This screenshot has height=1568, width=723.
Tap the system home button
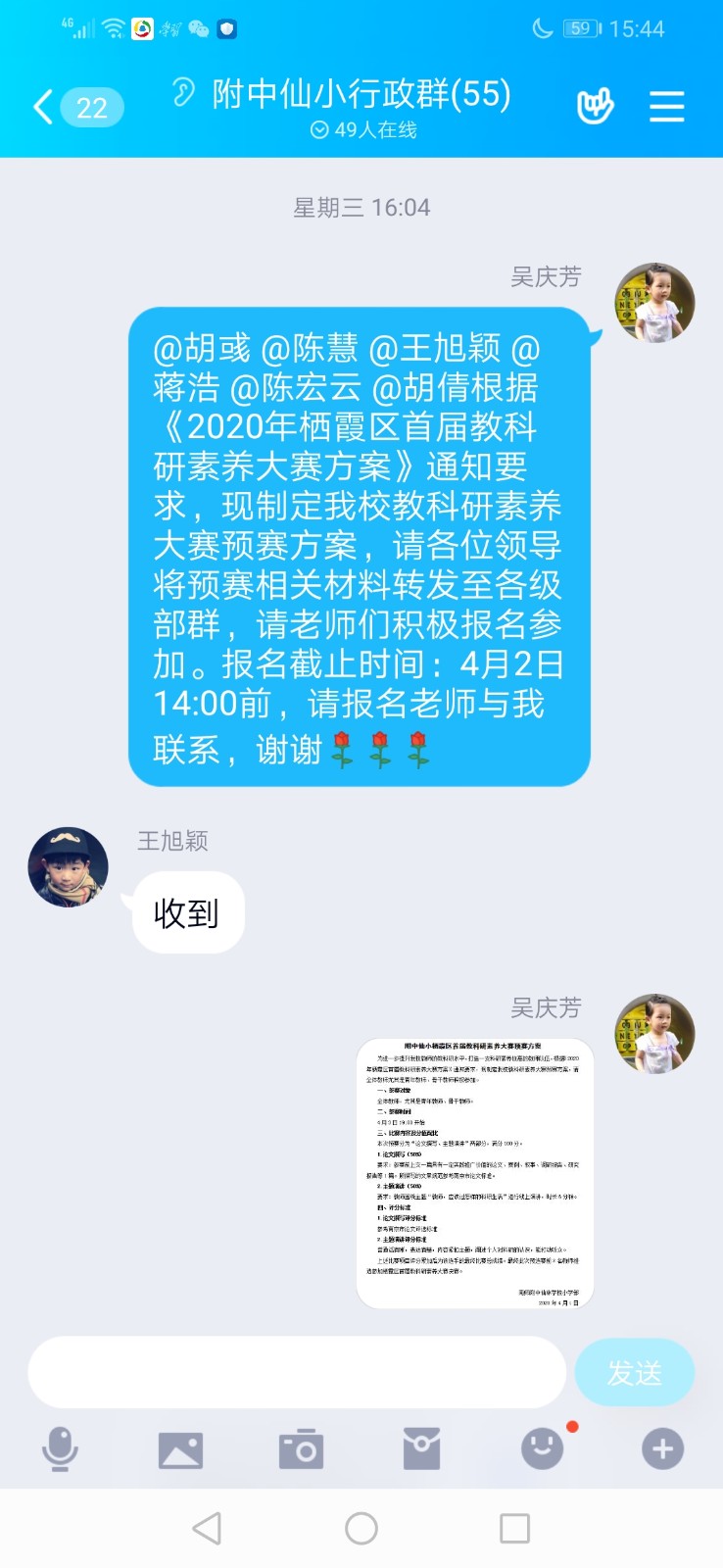point(361,1528)
